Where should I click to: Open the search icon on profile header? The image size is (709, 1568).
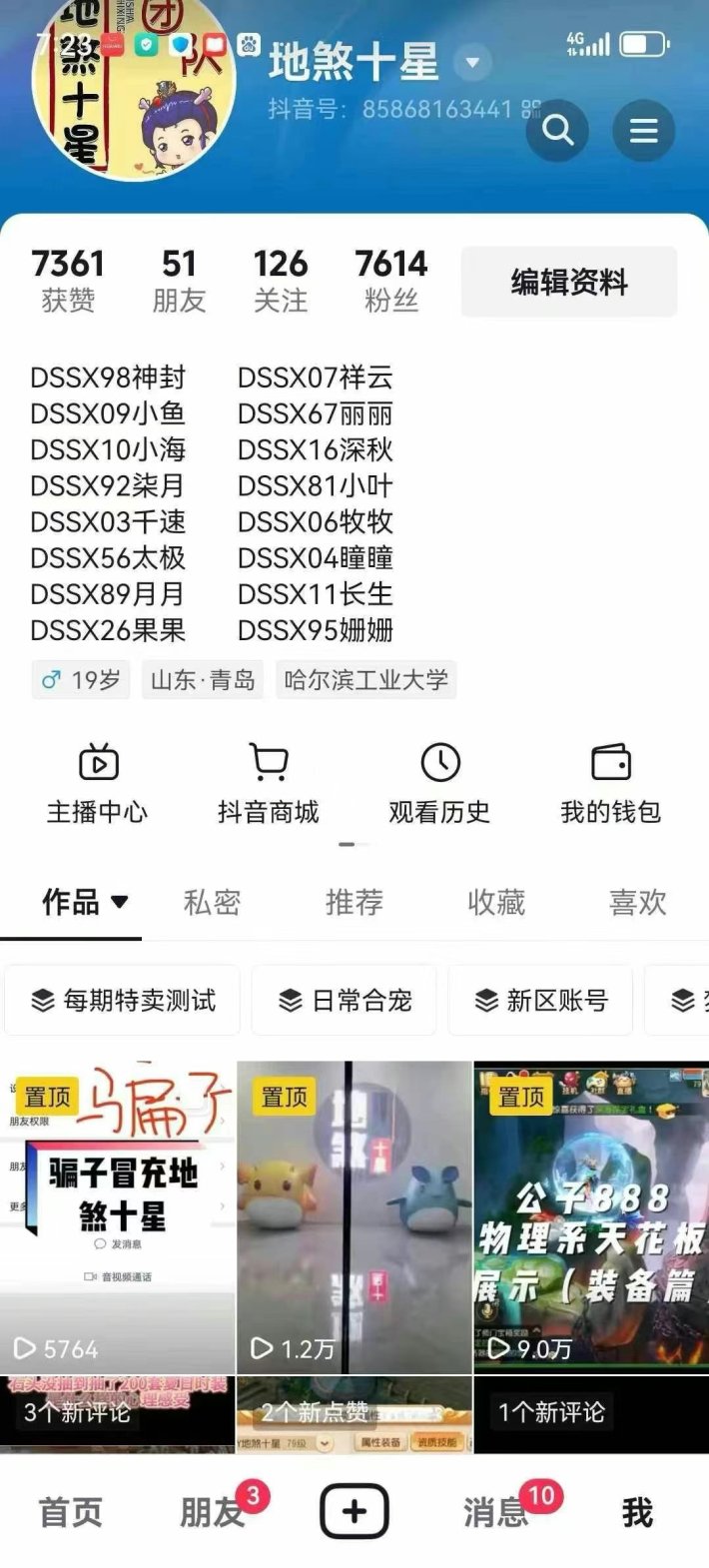pos(557,131)
